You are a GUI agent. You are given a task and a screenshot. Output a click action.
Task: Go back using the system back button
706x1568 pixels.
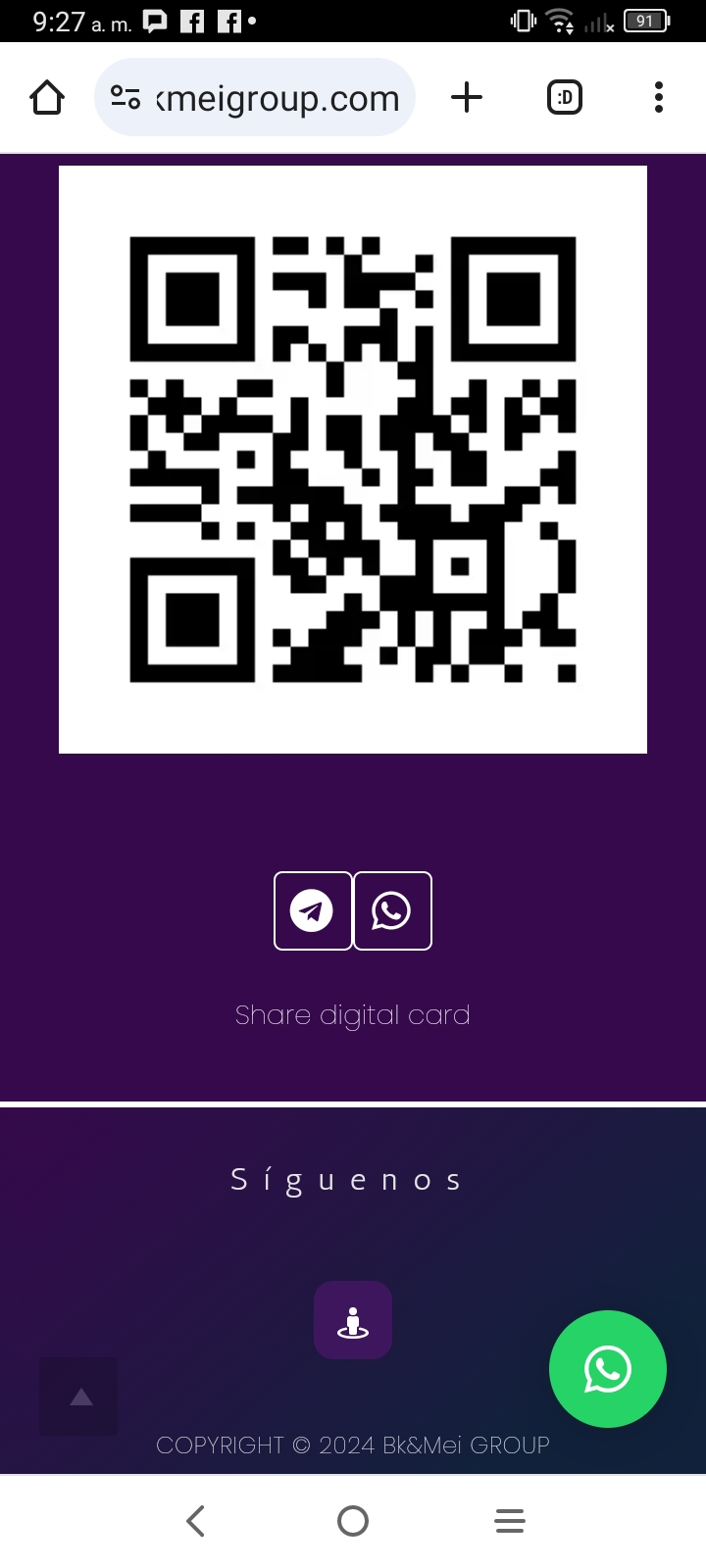coord(196,1521)
